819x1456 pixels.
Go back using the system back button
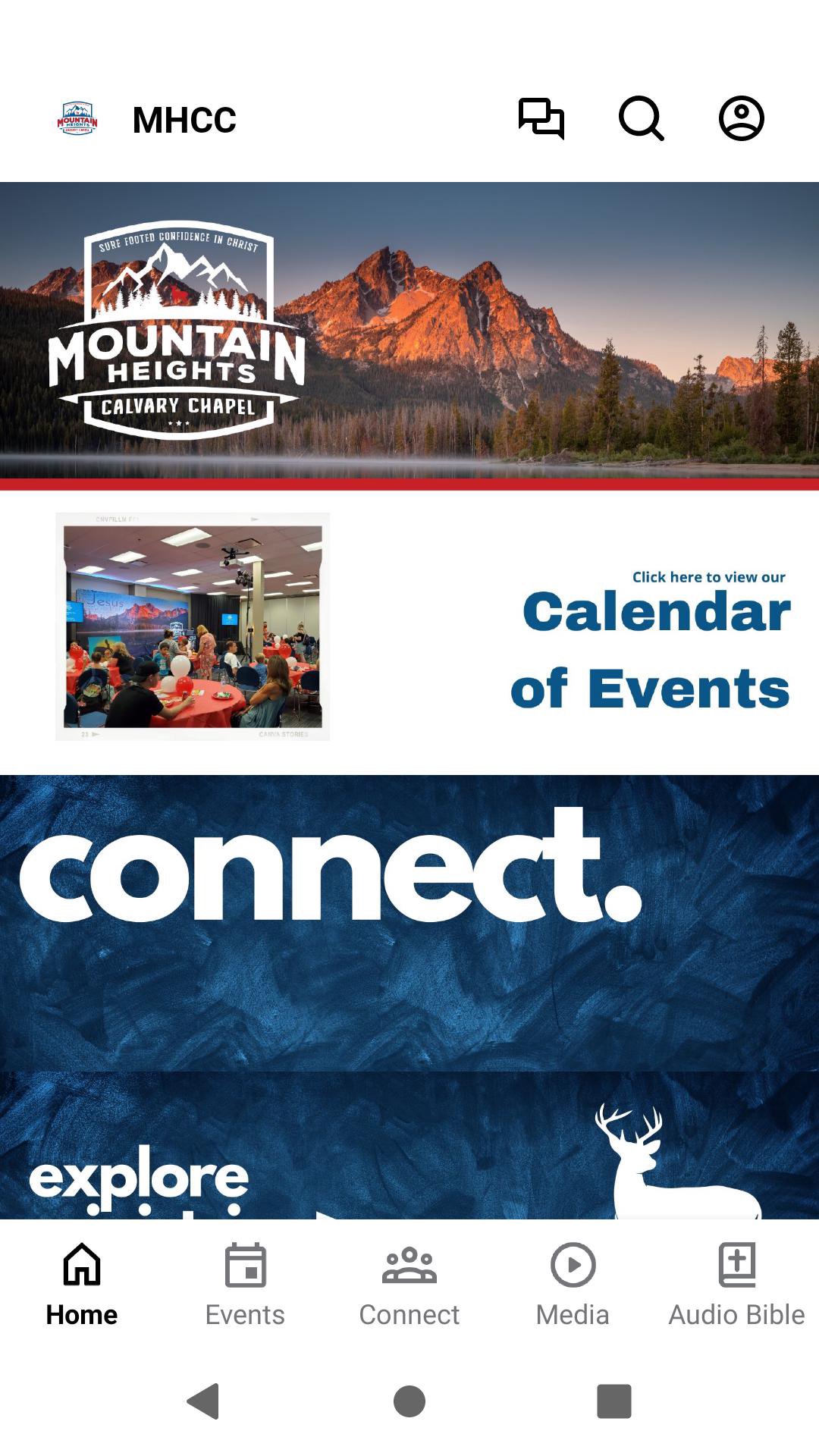(203, 1401)
